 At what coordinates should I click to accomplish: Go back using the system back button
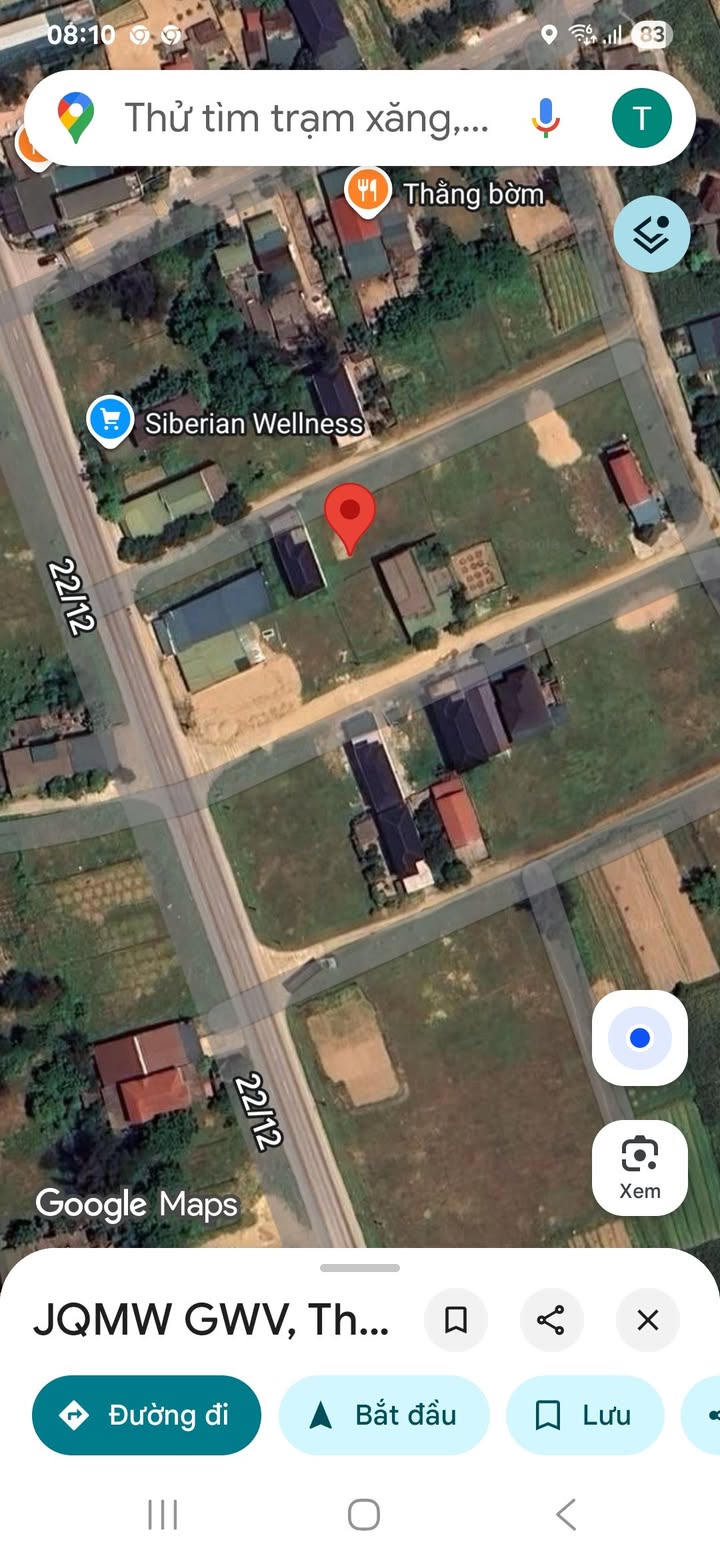point(566,1514)
